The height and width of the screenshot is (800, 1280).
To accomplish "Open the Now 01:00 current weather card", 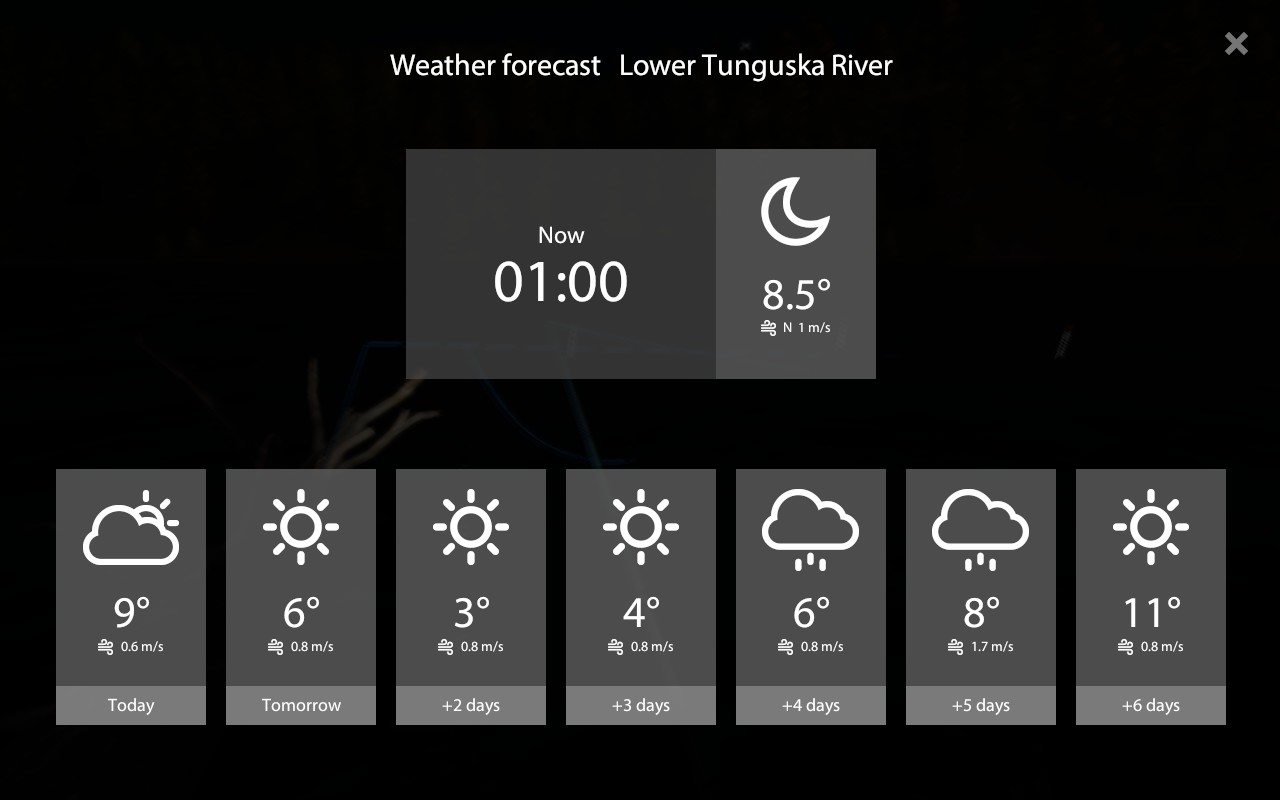I will click(x=640, y=264).
